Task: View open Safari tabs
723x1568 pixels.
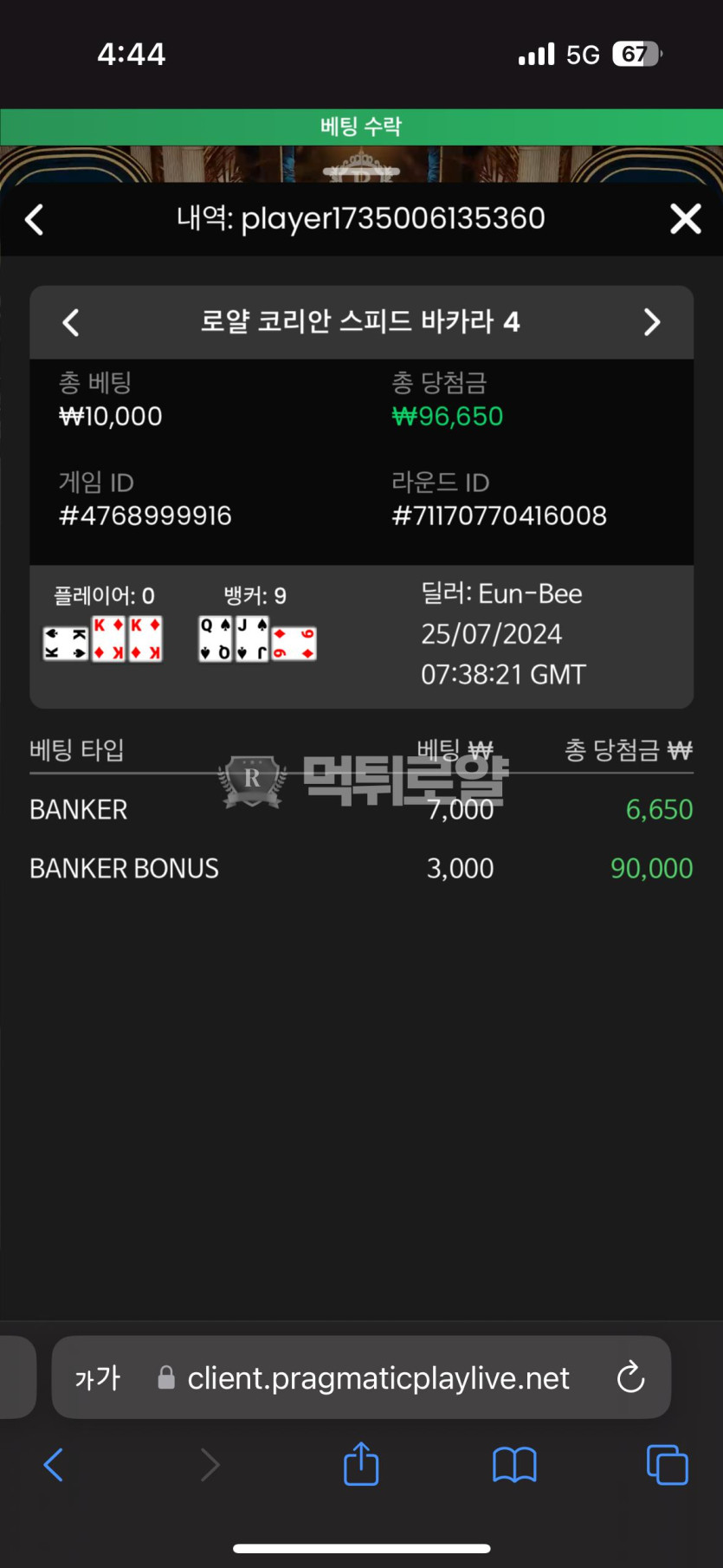Action: click(x=667, y=1465)
